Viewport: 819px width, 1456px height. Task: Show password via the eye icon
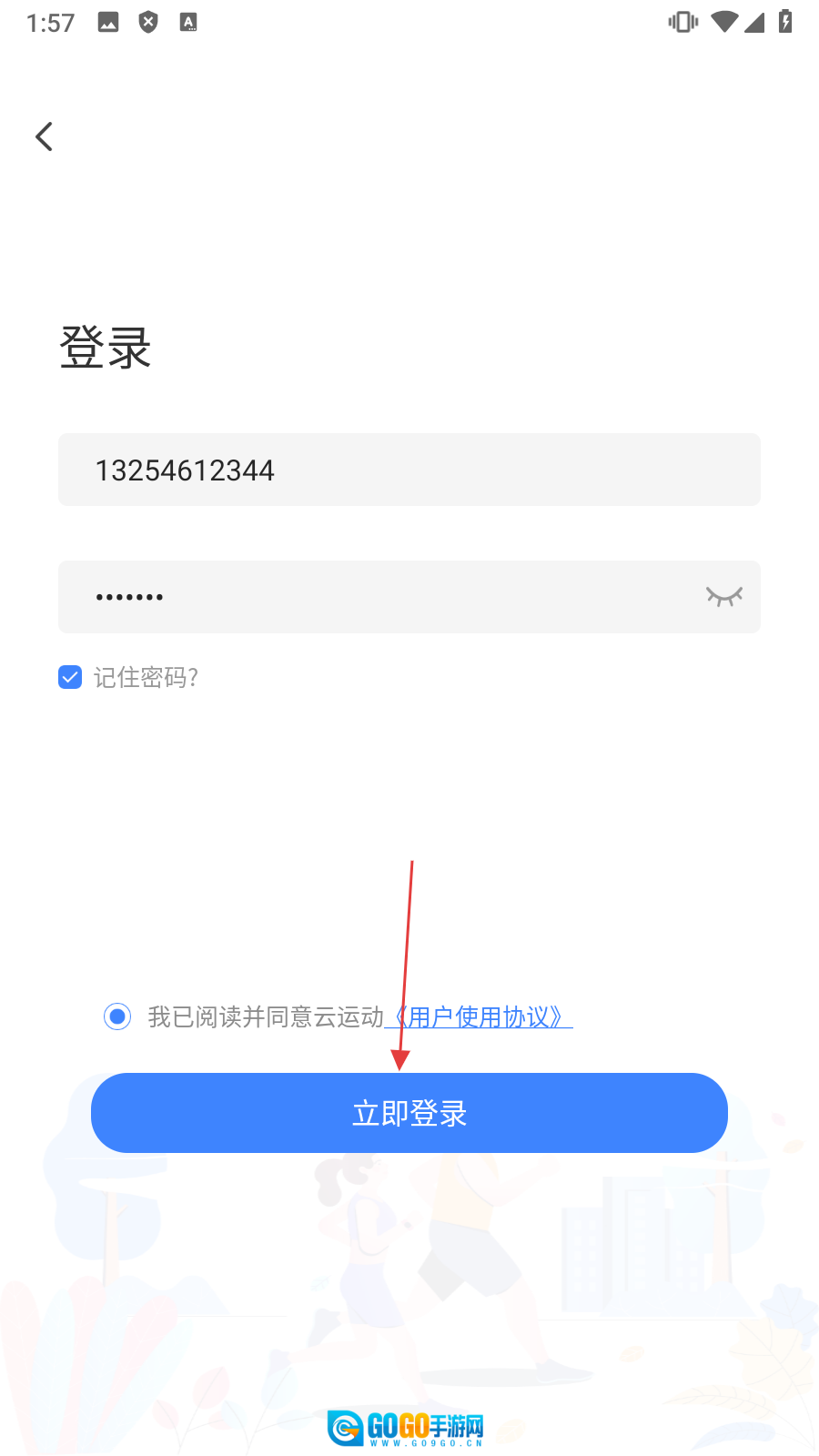tap(724, 597)
